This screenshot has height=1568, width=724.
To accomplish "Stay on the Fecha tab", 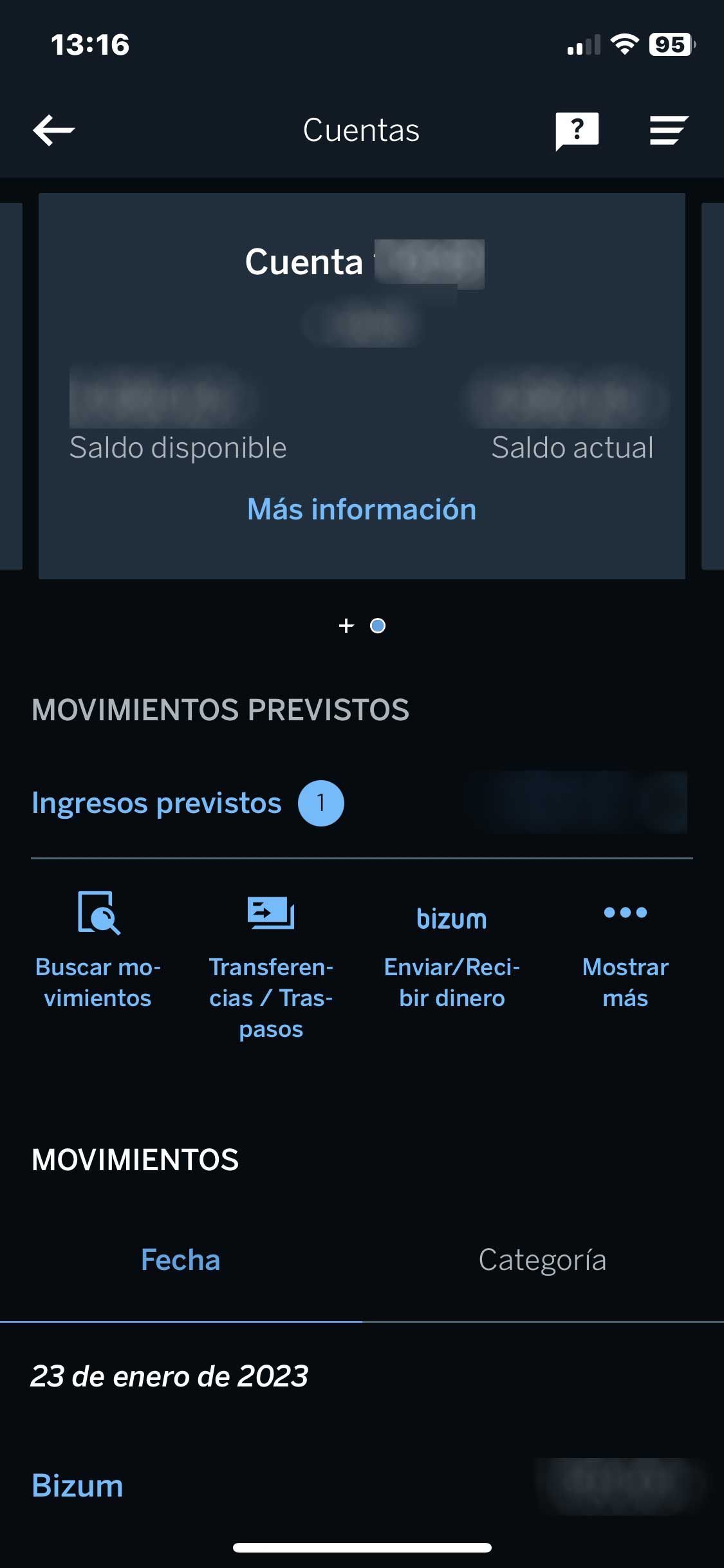I will click(x=181, y=1260).
